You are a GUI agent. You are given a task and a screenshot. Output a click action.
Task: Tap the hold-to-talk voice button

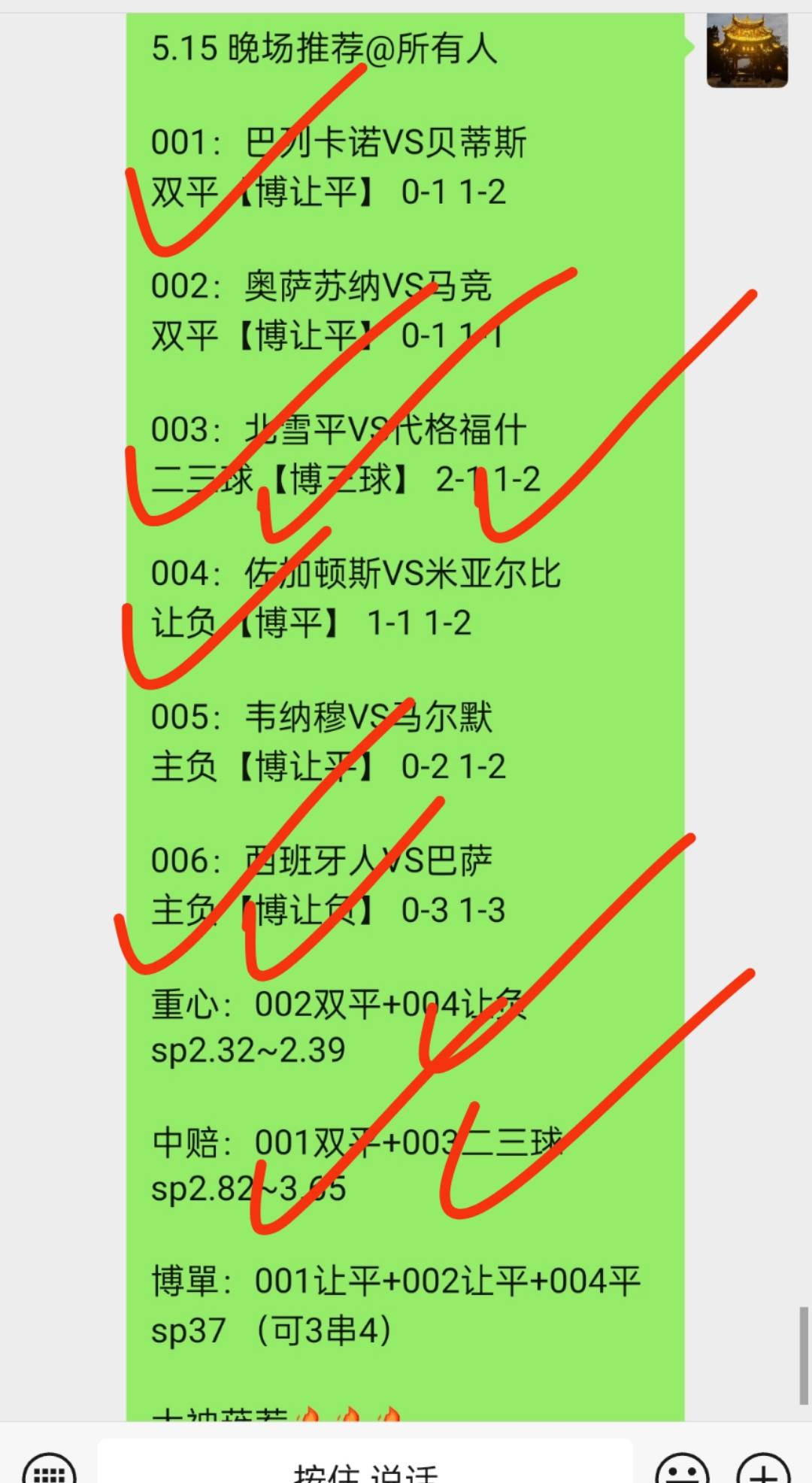click(365, 1466)
